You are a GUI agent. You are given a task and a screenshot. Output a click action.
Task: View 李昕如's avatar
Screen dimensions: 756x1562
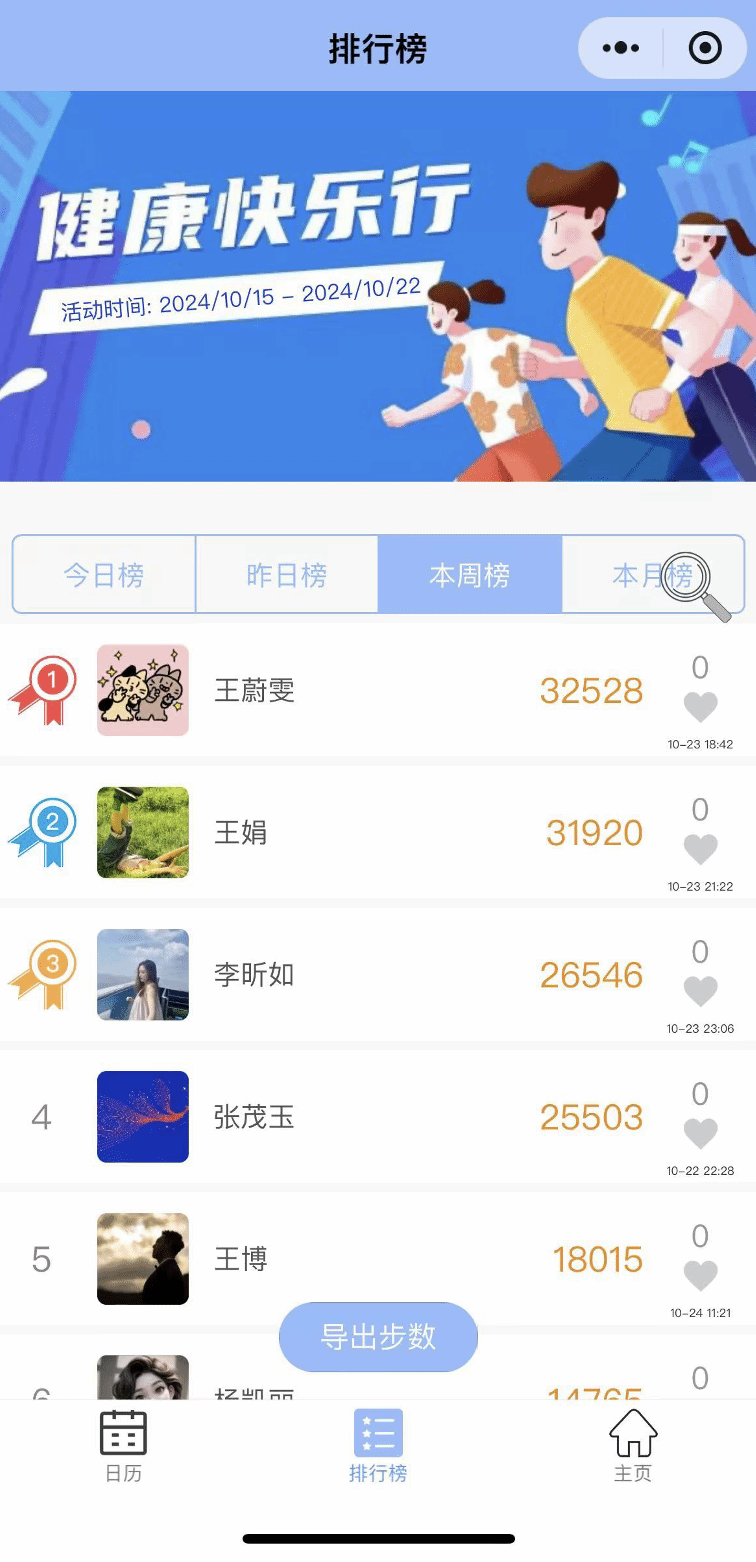pos(143,975)
